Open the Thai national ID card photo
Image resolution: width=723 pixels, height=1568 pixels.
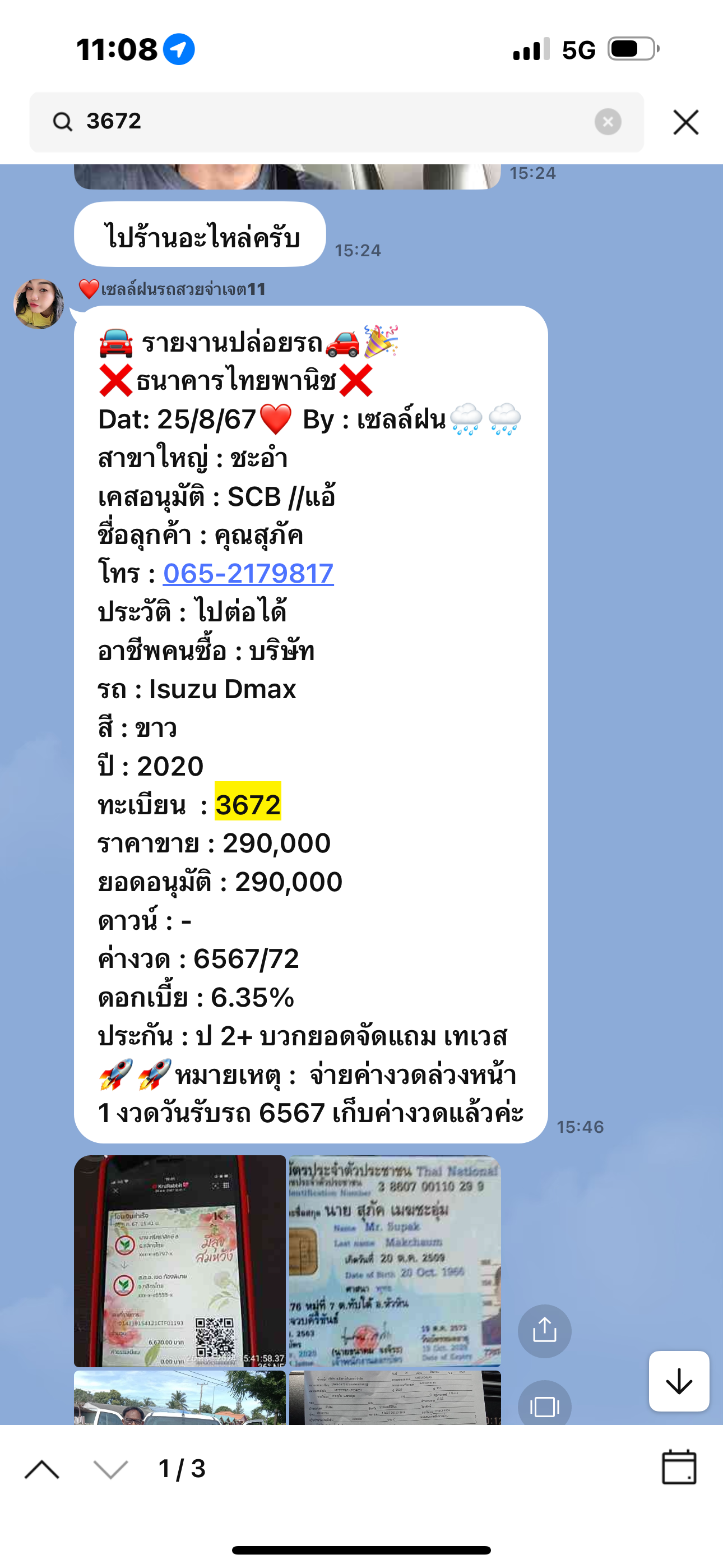(395, 1261)
